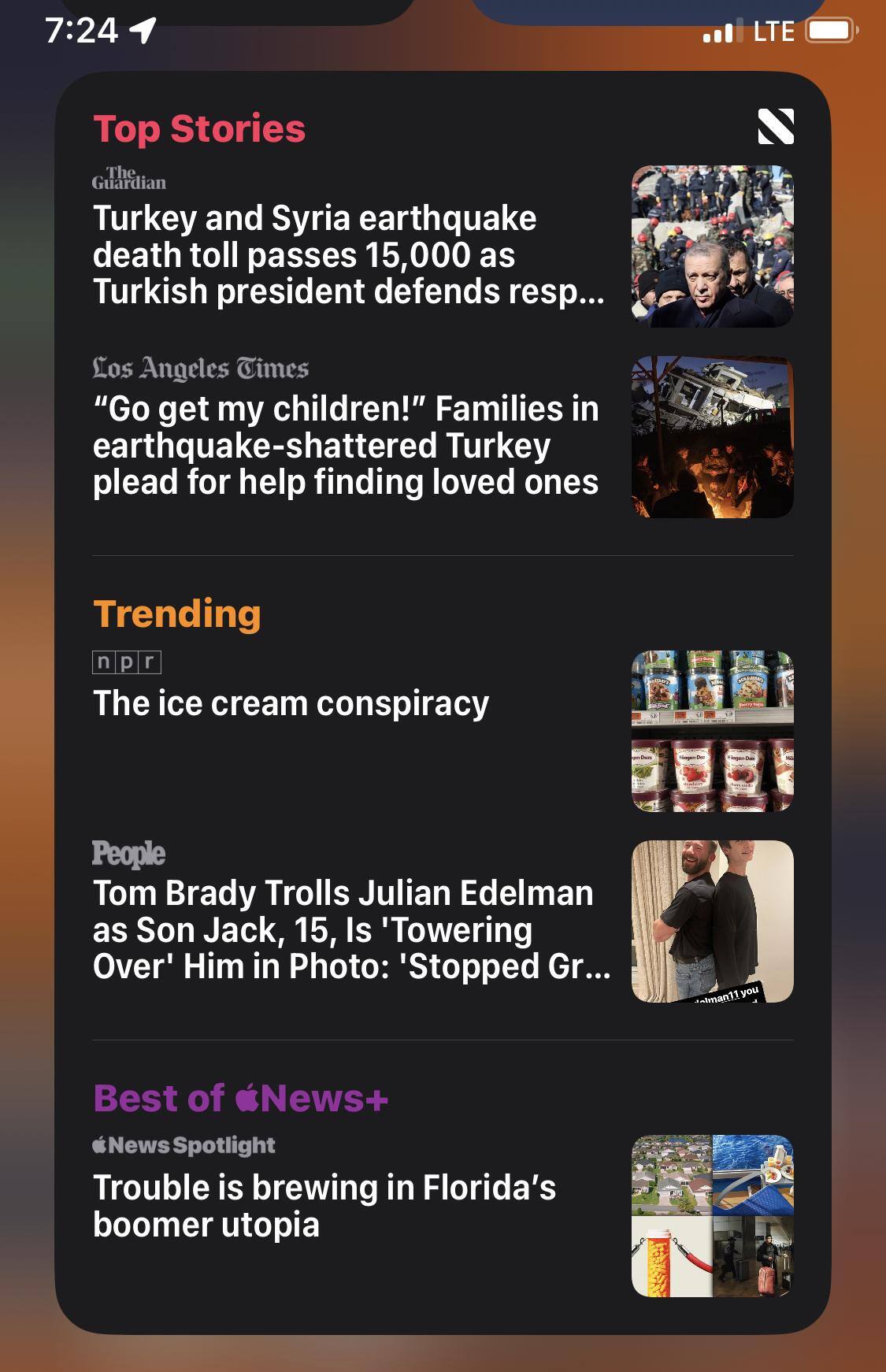Tap the Apple News logo icon
This screenshot has height=1372, width=886.
(775, 127)
